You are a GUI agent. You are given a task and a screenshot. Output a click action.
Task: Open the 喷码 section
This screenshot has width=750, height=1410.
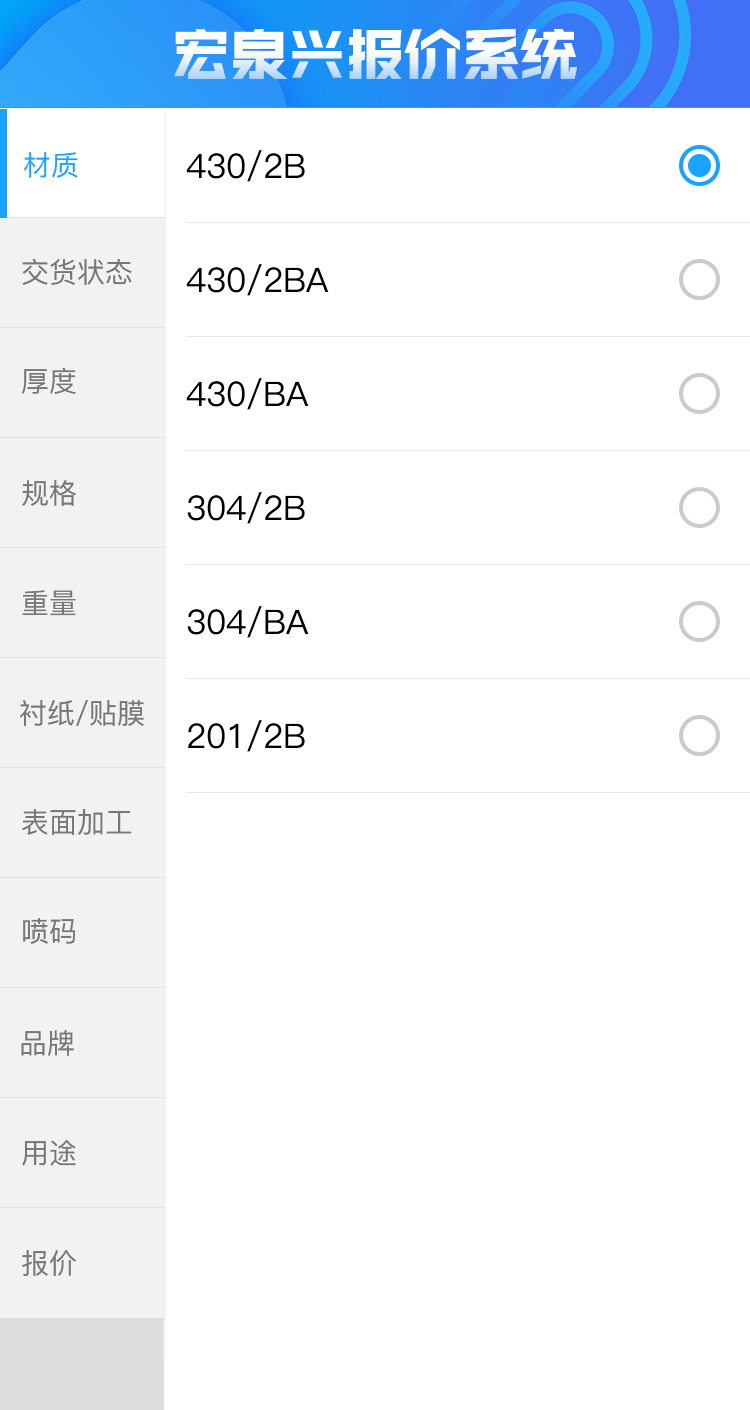(50, 932)
